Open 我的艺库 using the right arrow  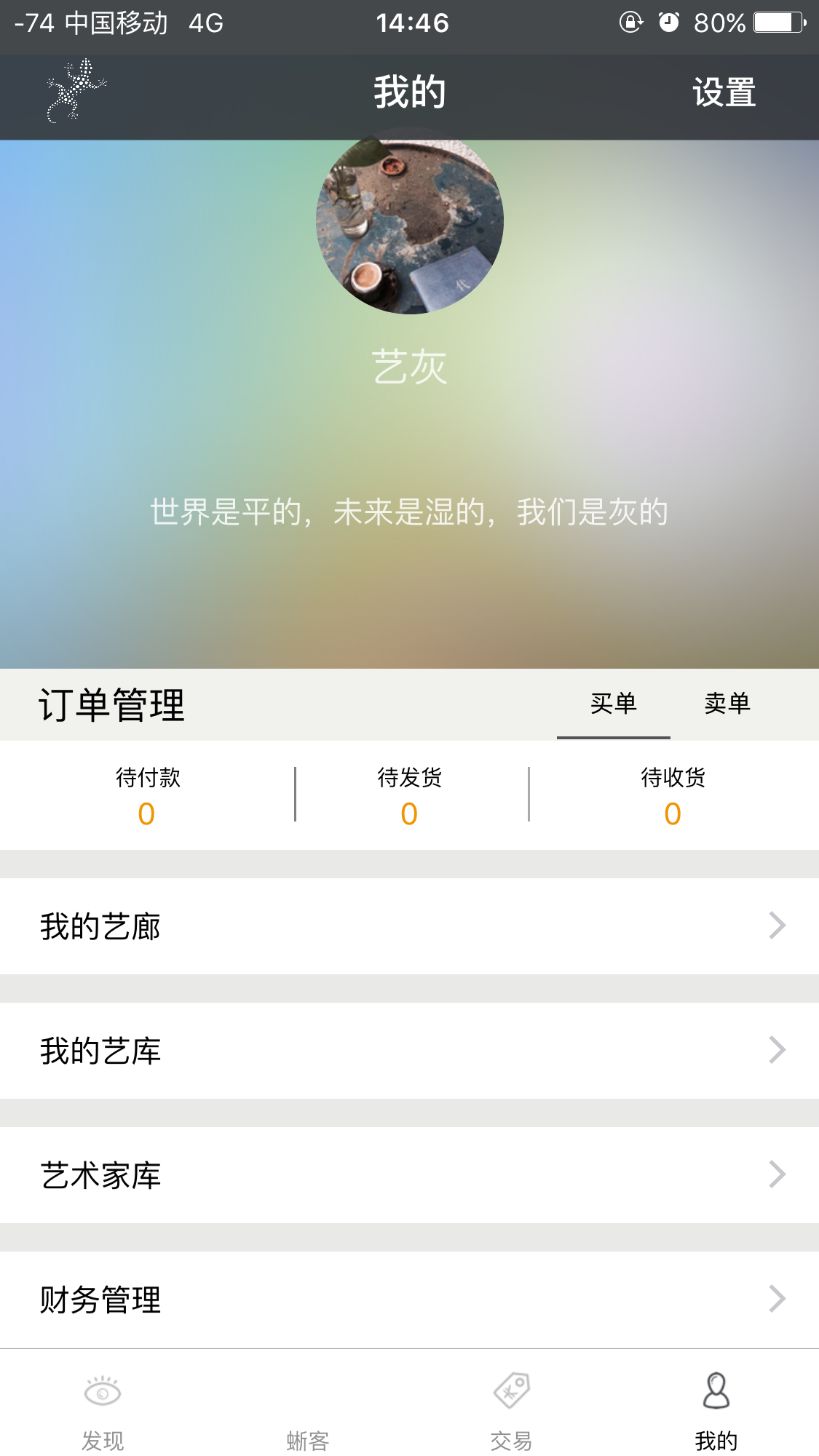pyautogui.click(x=778, y=1049)
